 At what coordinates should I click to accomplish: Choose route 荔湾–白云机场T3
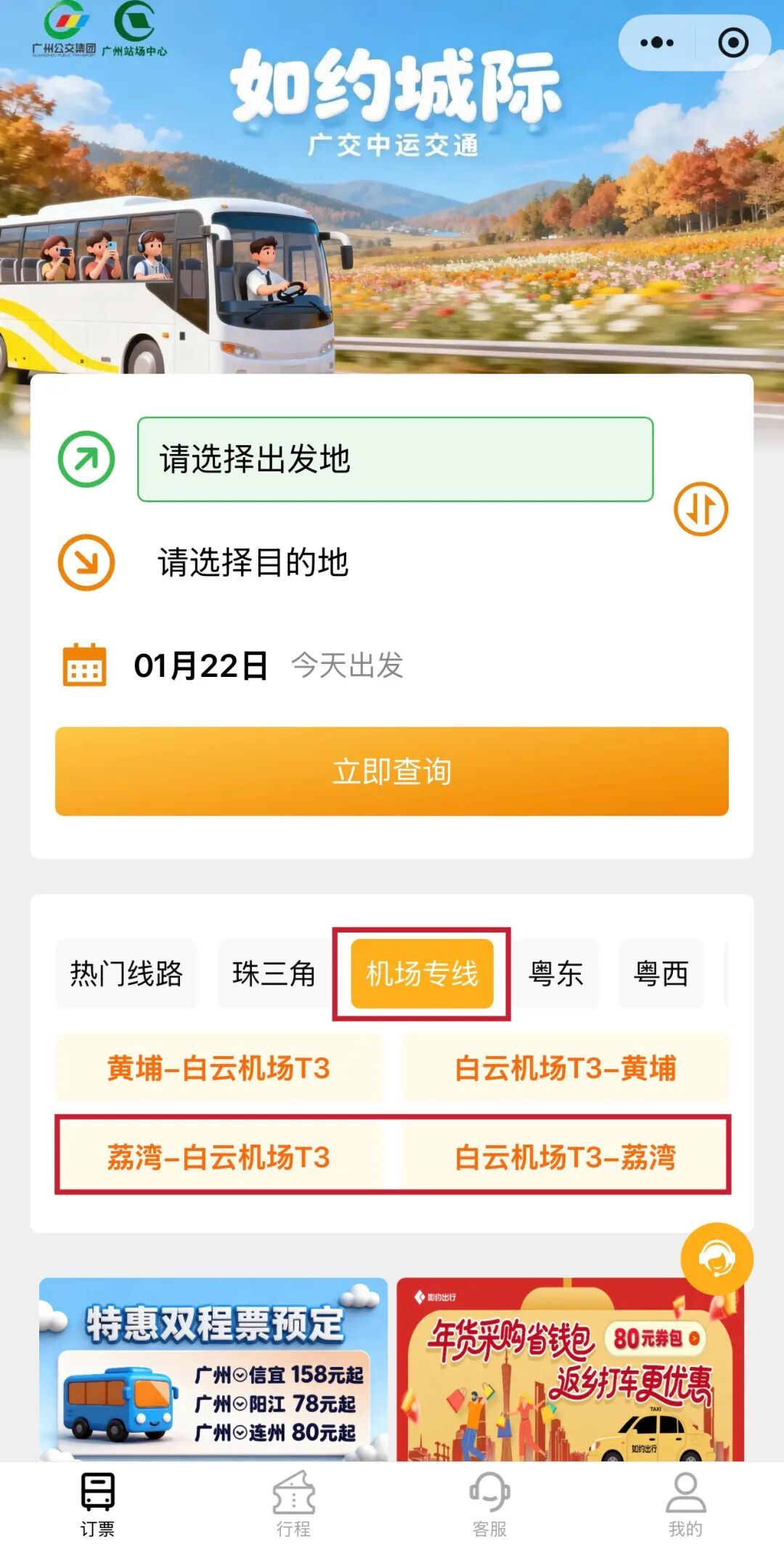219,1157
